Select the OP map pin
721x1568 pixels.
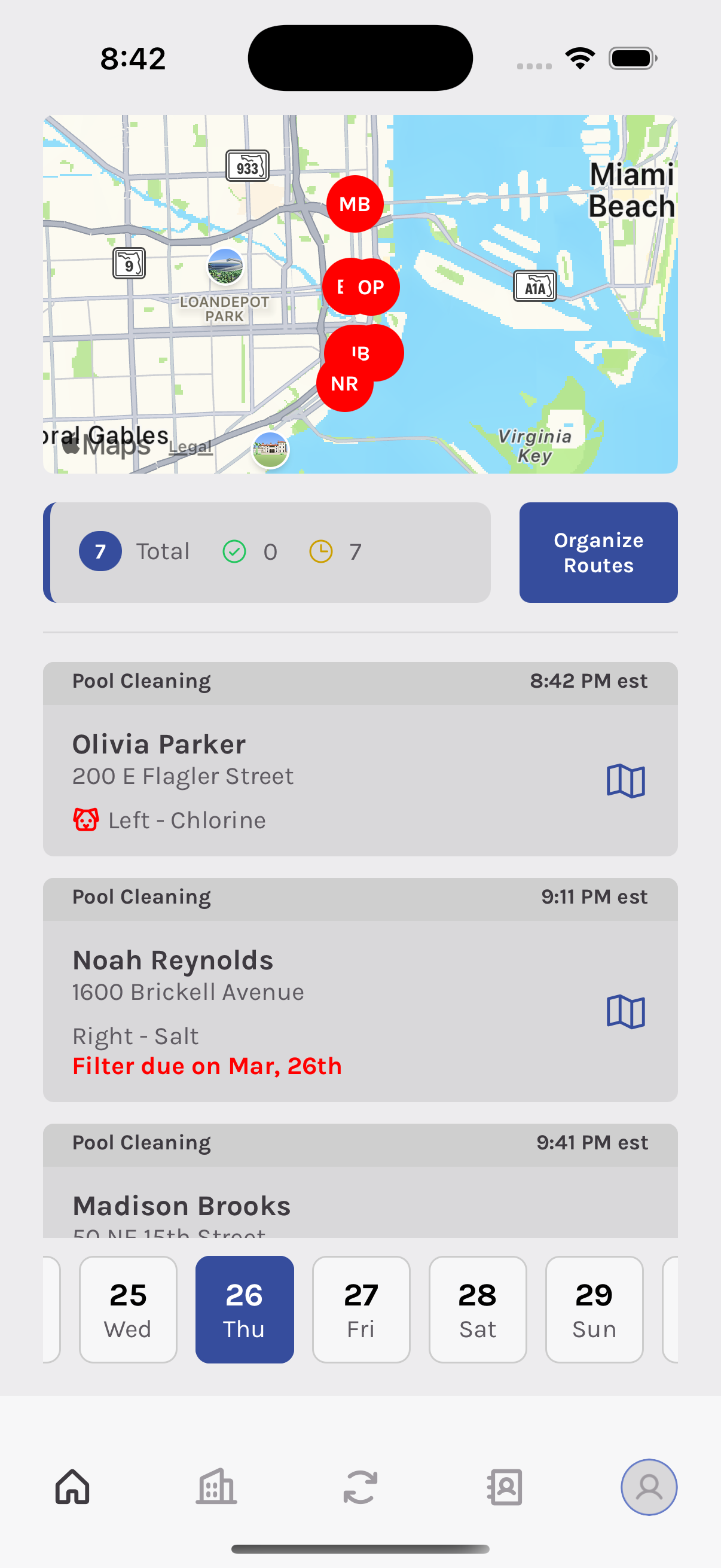(372, 287)
